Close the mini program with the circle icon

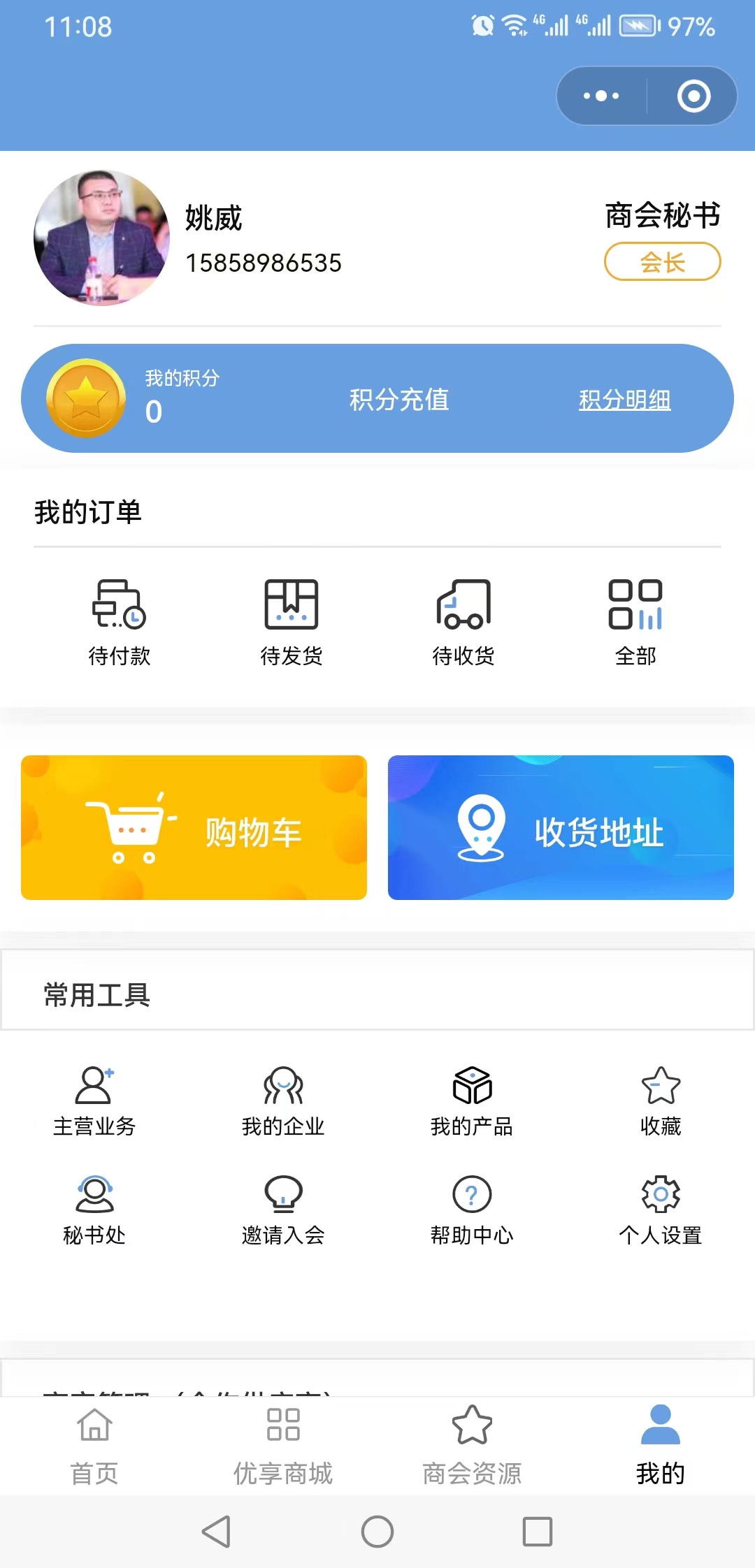pos(693,96)
